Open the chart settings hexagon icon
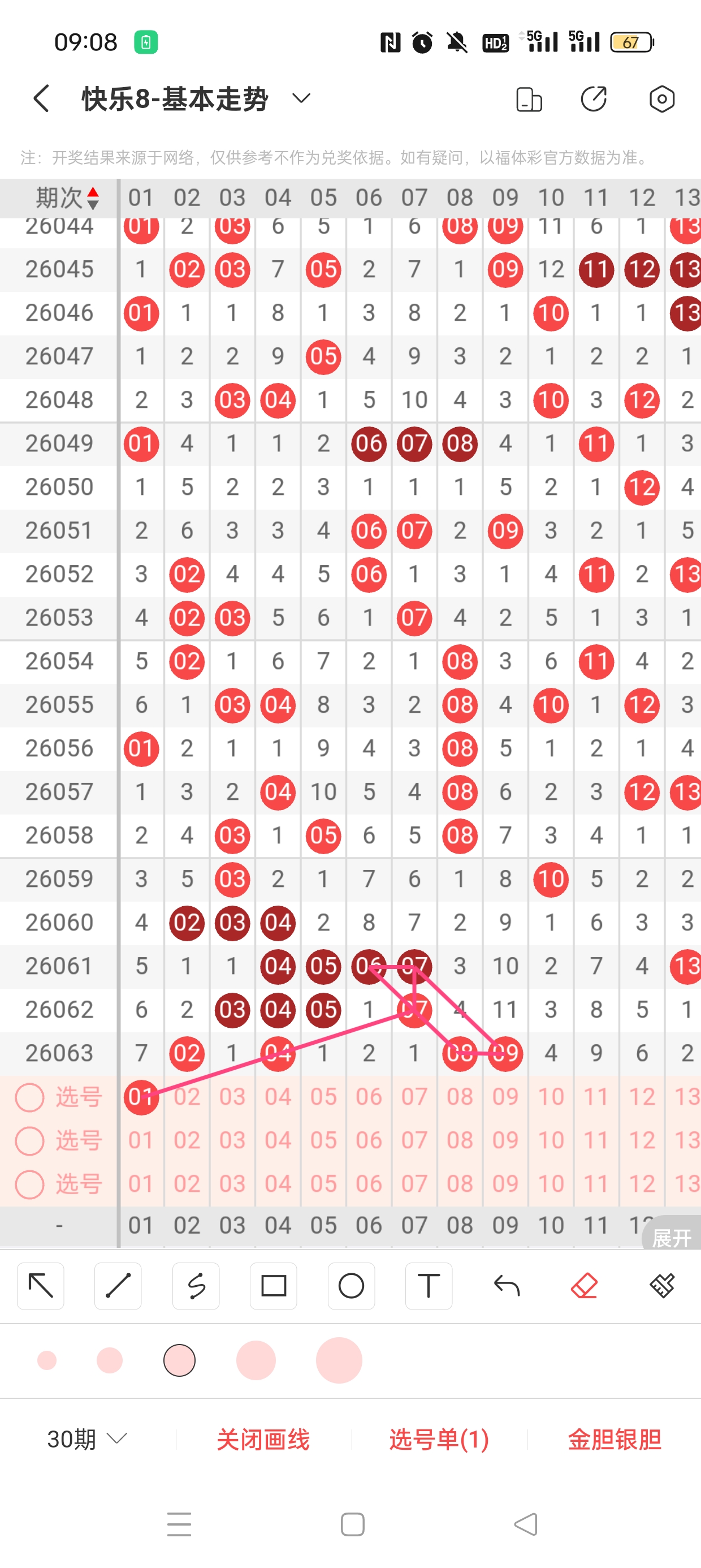 coord(661,99)
